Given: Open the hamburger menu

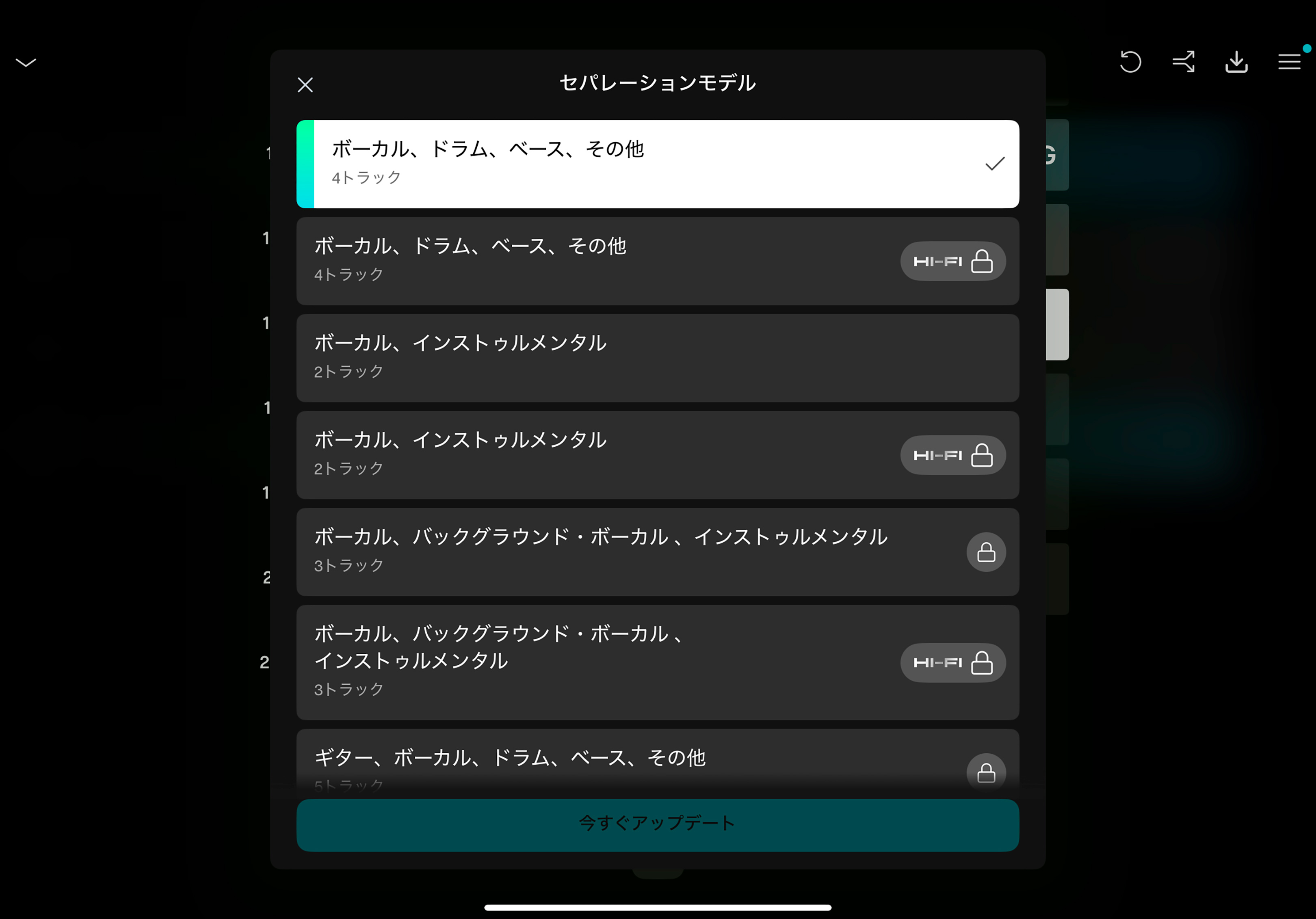Looking at the screenshot, I should click(1288, 62).
